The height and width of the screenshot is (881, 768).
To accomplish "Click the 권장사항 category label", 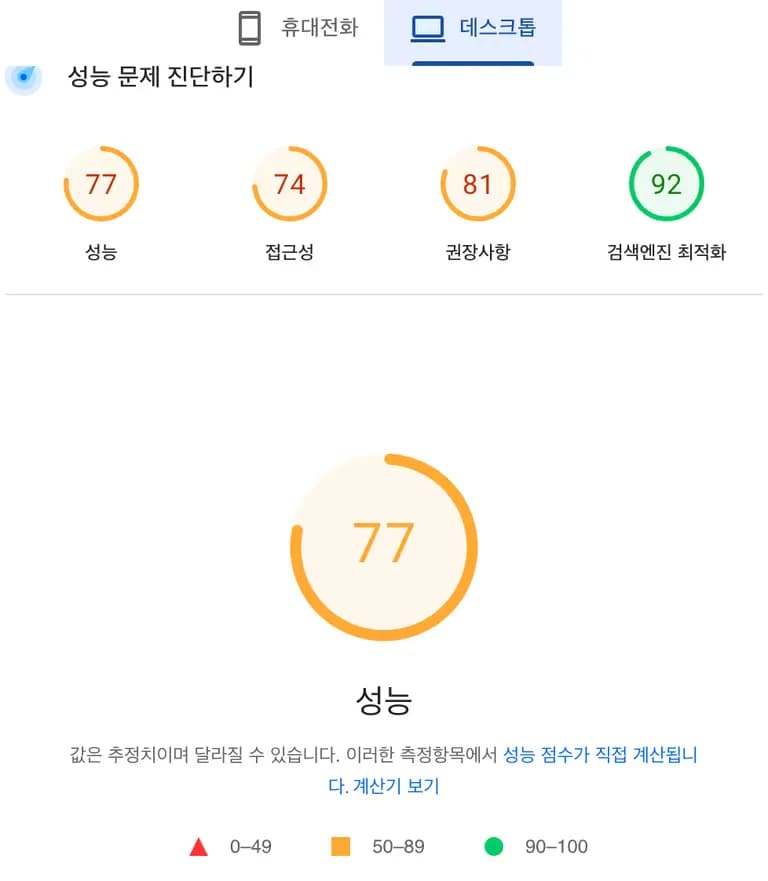I will (x=477, y=252).
